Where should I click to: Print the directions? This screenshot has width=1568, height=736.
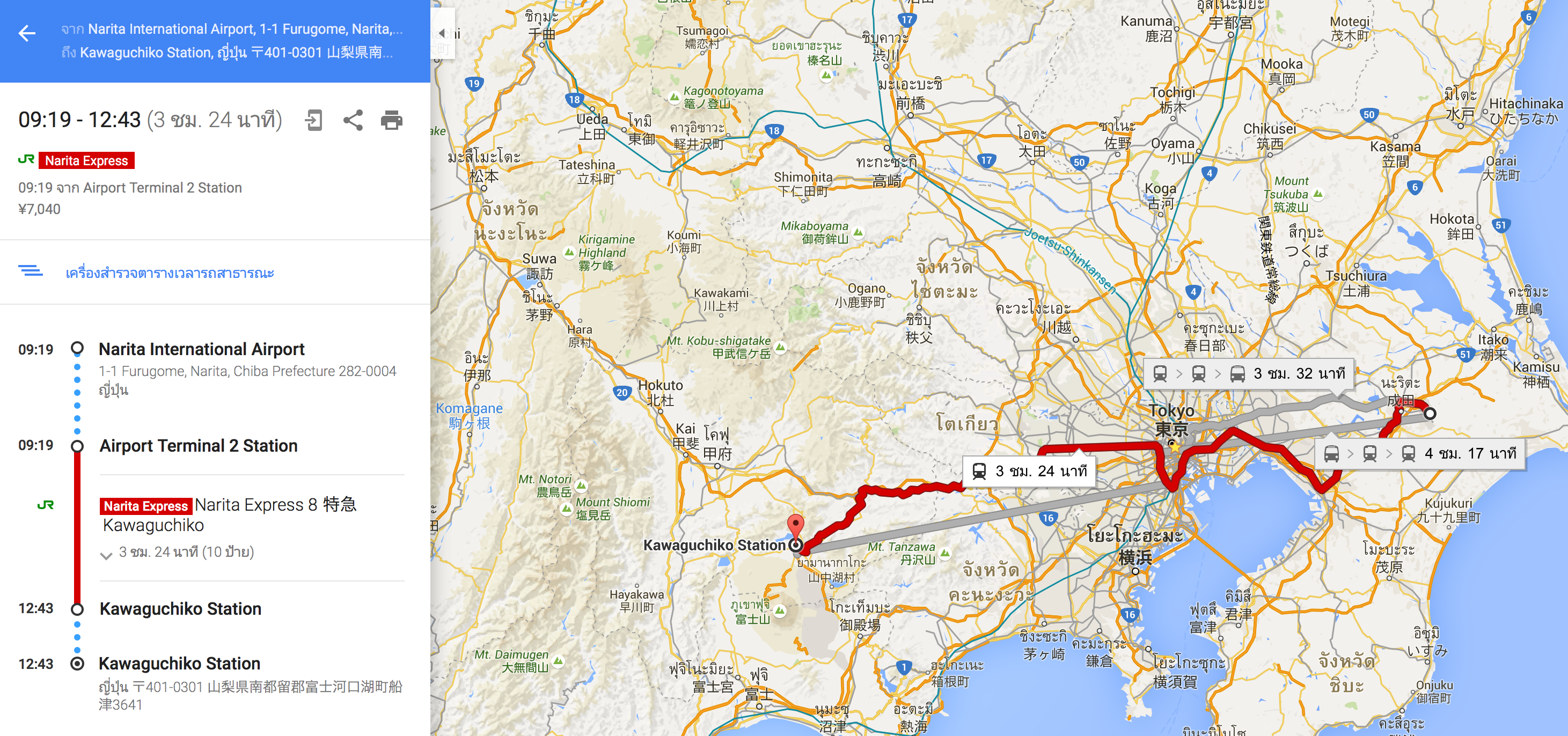pos(391,121)
